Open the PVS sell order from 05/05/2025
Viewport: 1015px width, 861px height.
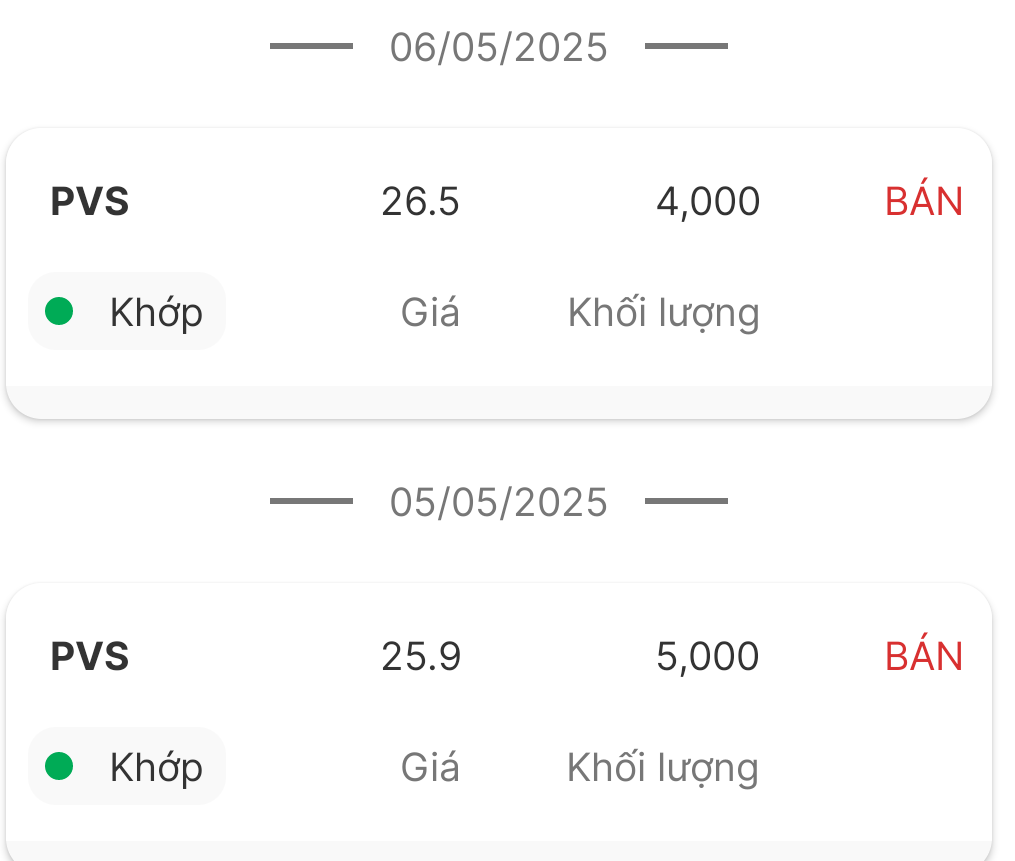point(498,713)
